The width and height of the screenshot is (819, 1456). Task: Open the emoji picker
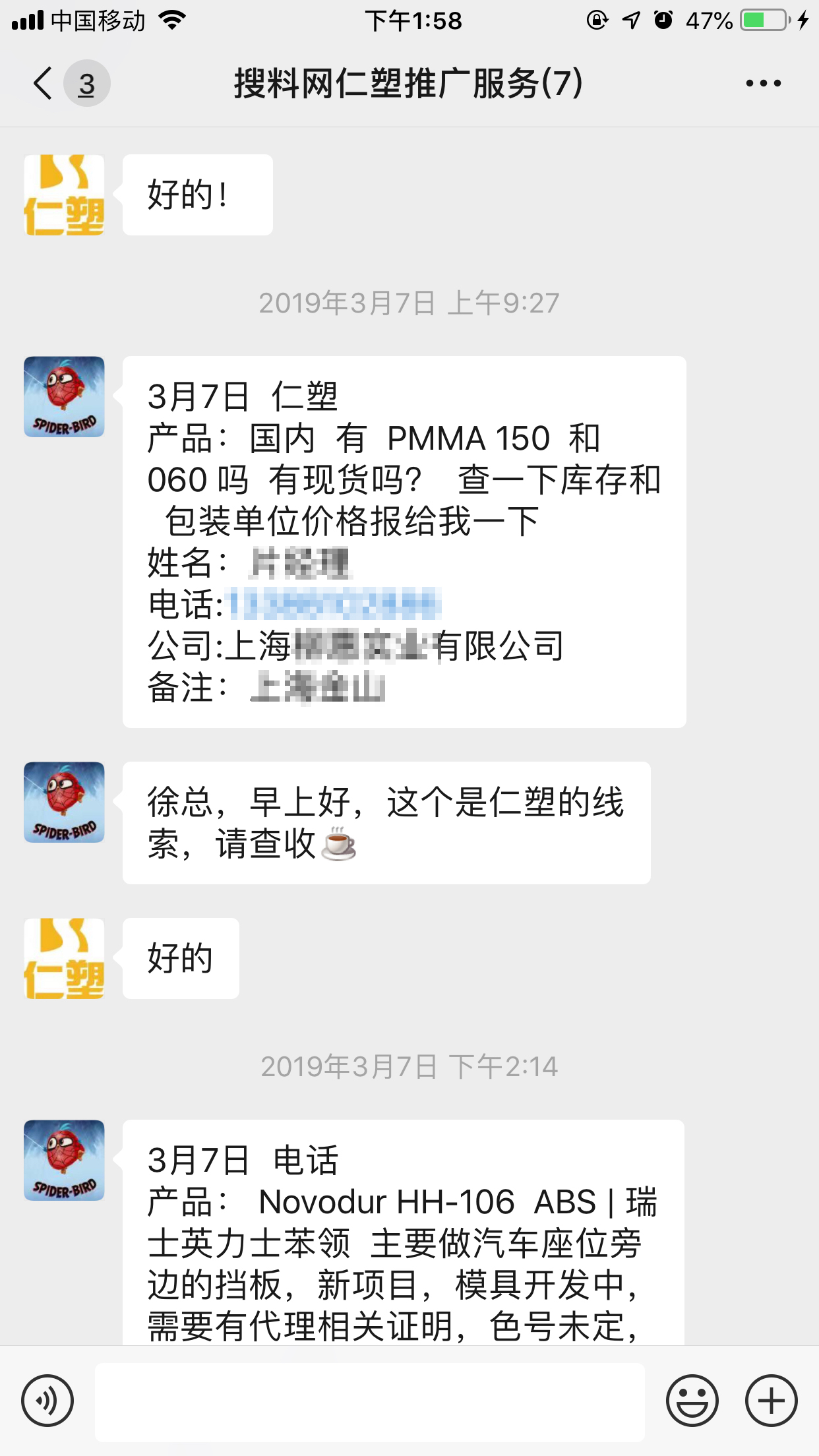point(692,1400)
